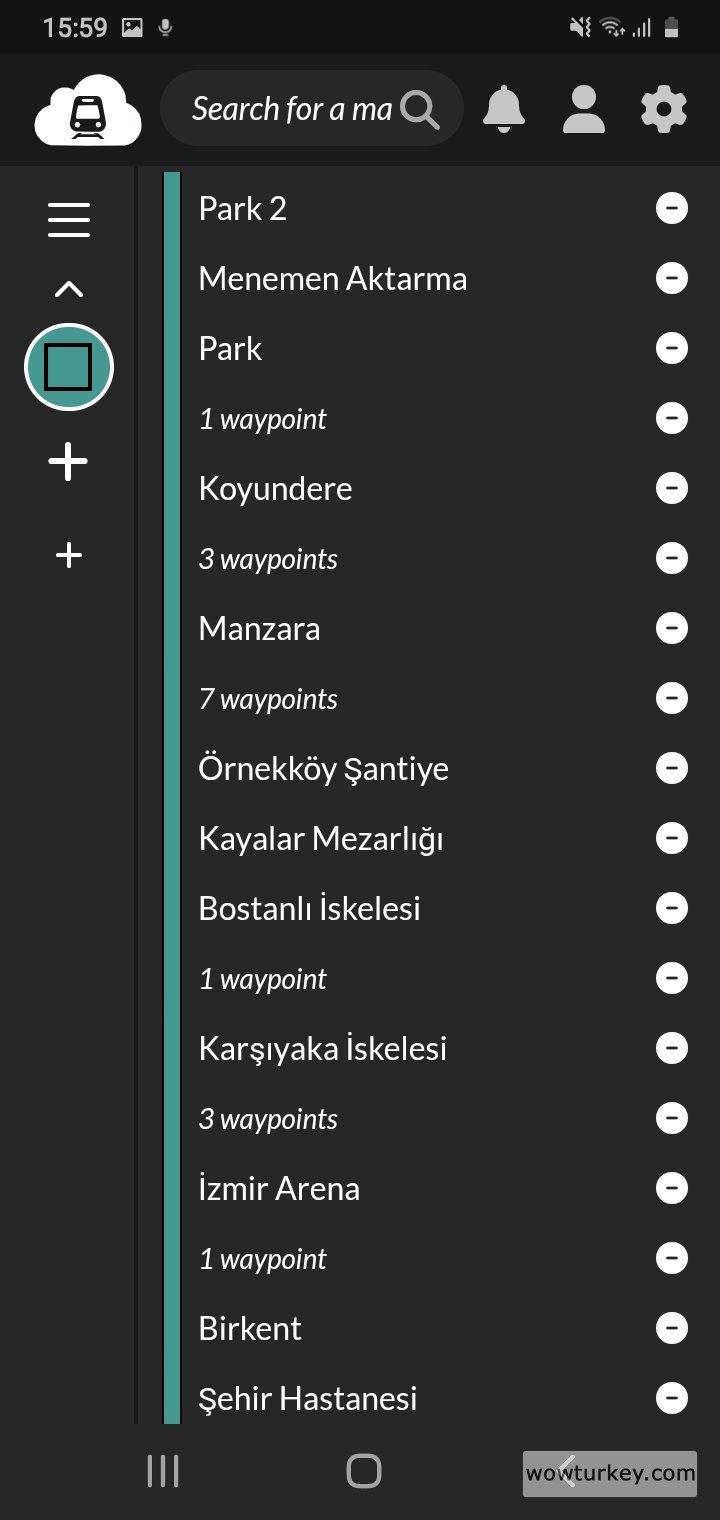This screenshot has height=1520, width=720.
Task: Remove the Park 2 station
Action: 671,208
